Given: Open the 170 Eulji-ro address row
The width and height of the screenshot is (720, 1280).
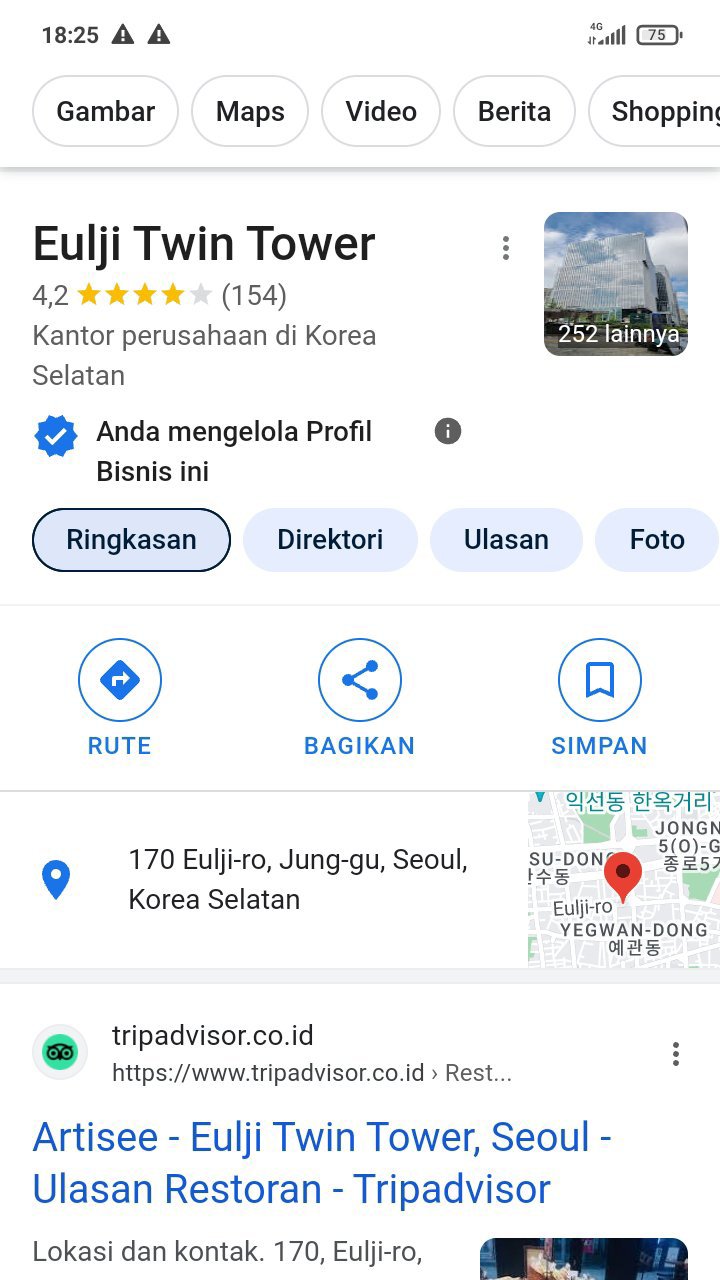Looking at the screenshot, I should tap(297, 879).
